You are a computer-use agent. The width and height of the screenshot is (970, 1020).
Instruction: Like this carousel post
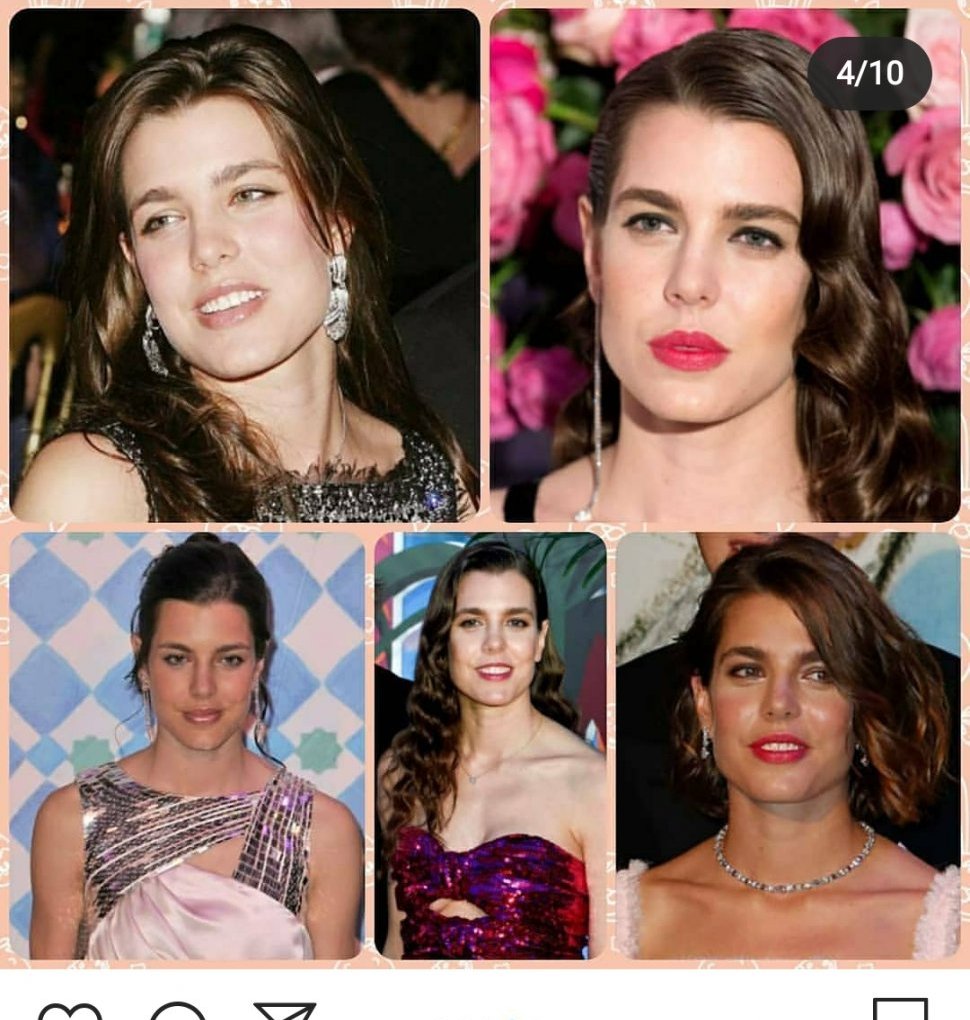(x=70, y=1010)
